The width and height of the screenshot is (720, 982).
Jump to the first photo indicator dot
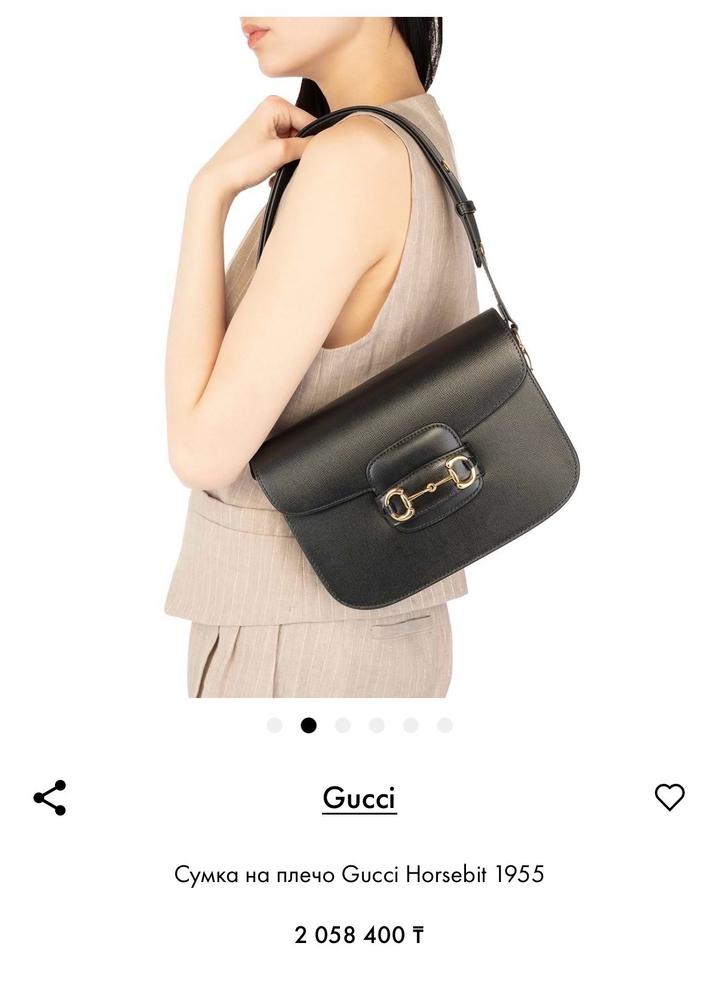275,725
